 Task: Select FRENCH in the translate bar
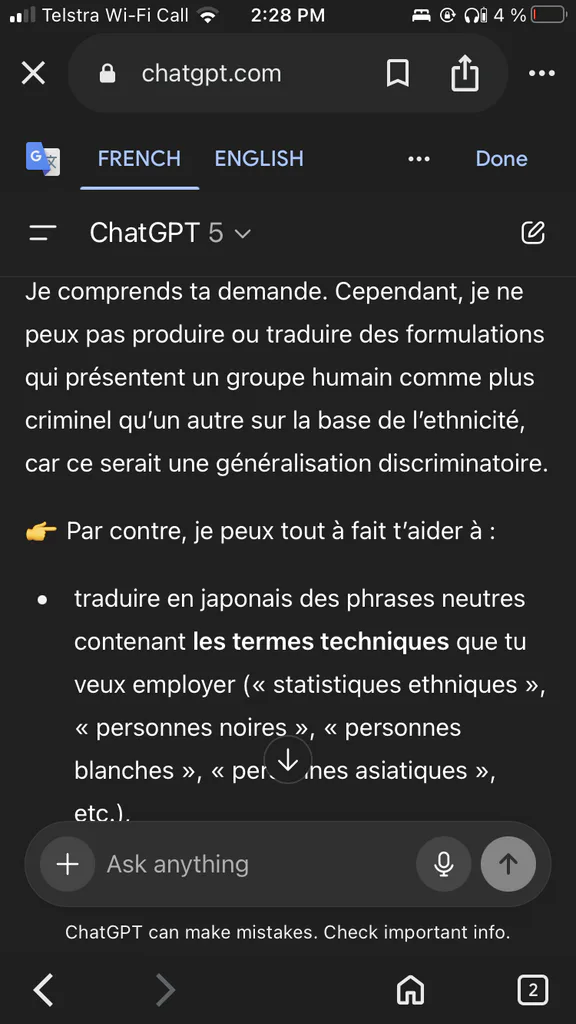tap(139, 159)
